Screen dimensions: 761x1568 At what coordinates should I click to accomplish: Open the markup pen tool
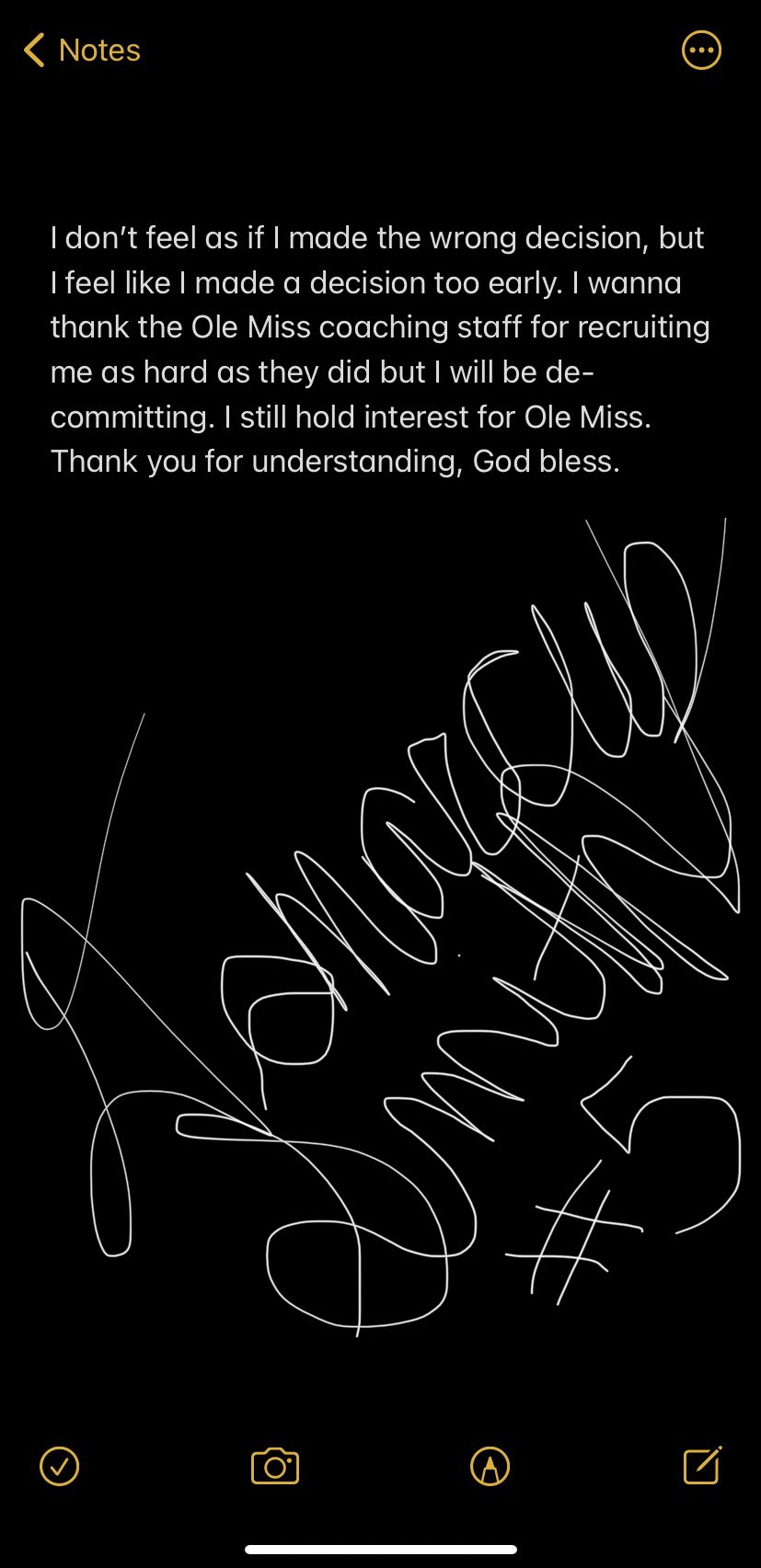tap(490, 1466)
